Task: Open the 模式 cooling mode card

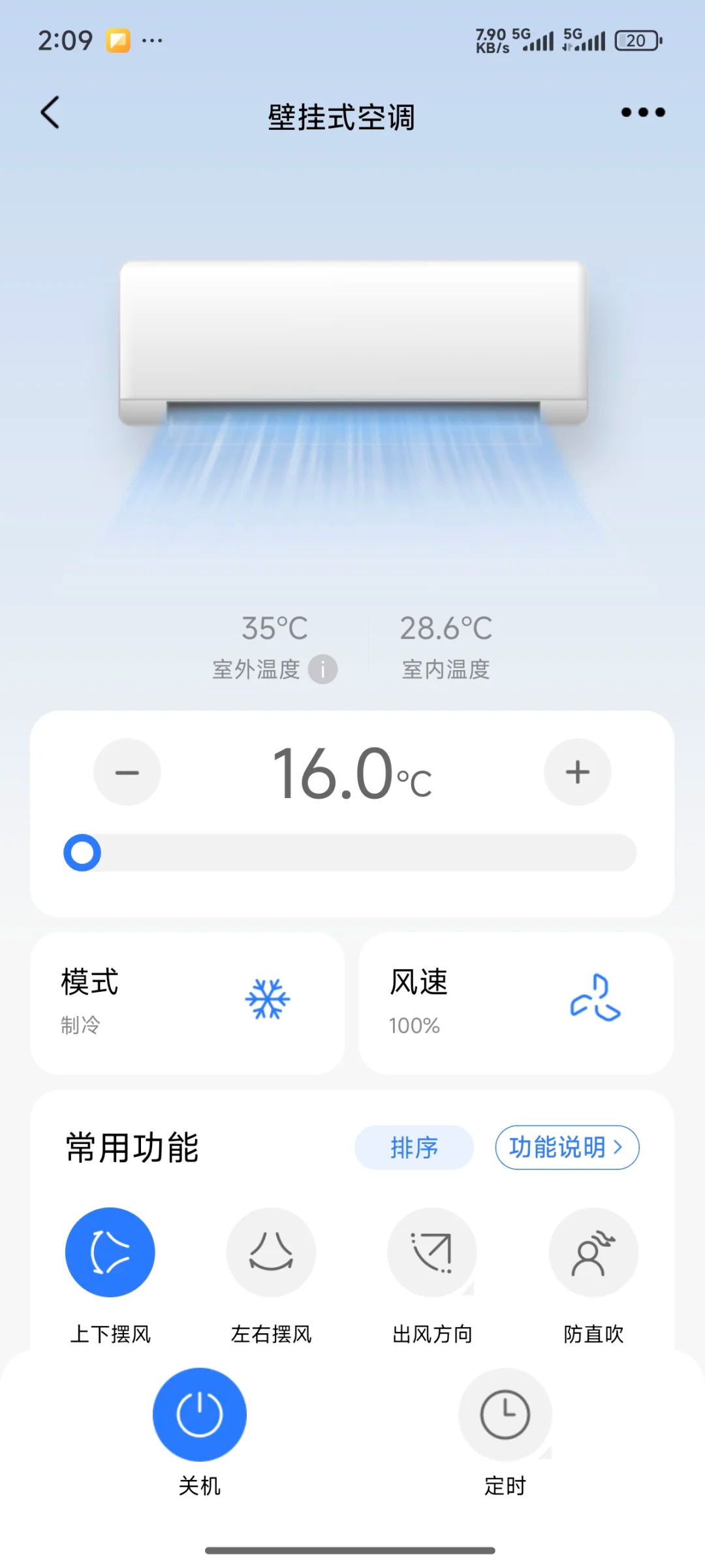Action: pos(187,1003)
